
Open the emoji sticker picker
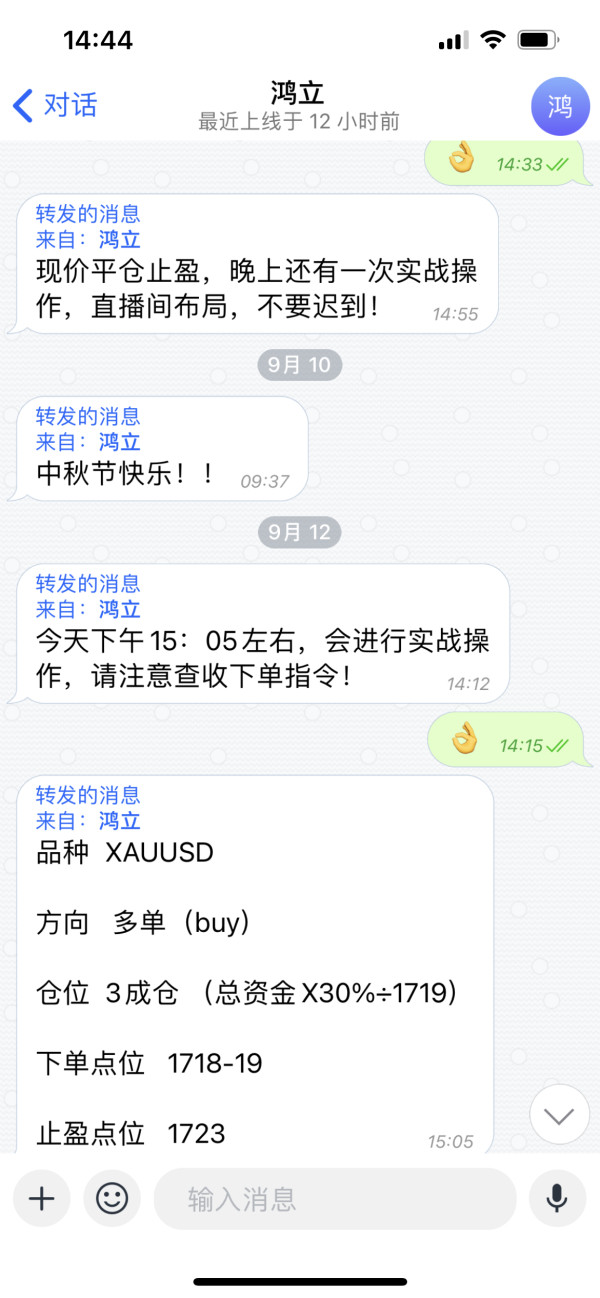pyautogui.click(x=112, y=1199)
